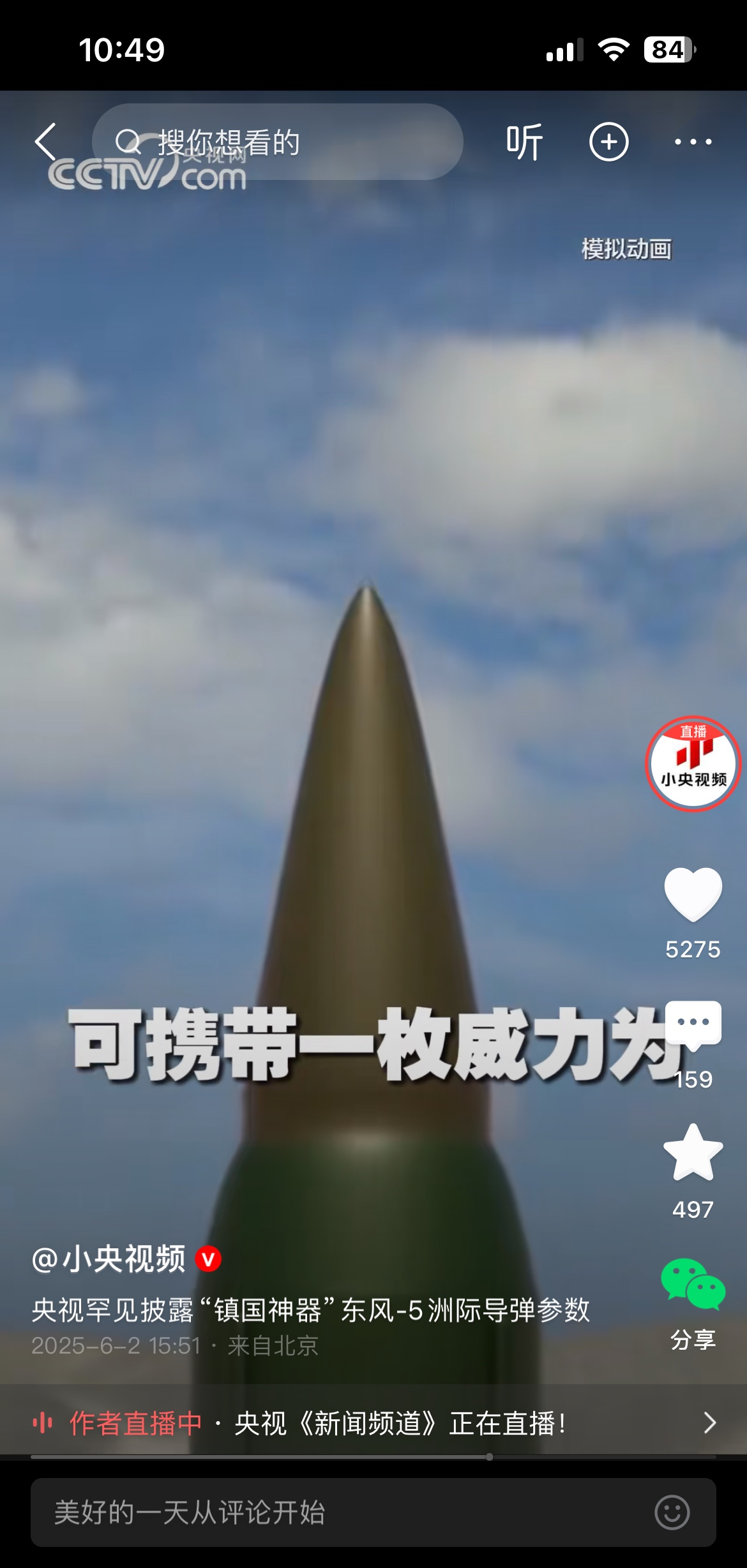Share via the green WeChat icon

click(693, 1284)
